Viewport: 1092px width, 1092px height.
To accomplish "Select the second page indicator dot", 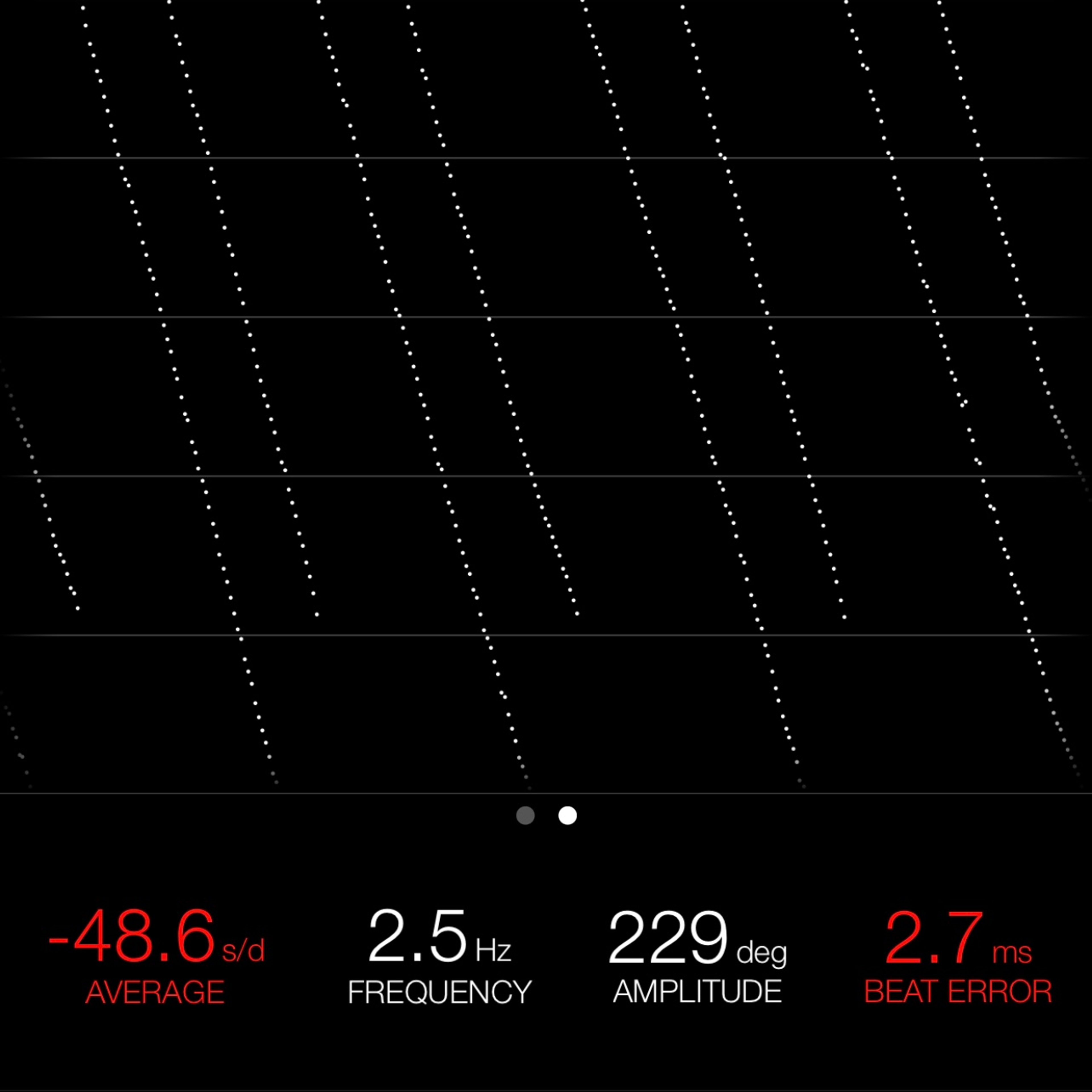I will tap(568, 816).
